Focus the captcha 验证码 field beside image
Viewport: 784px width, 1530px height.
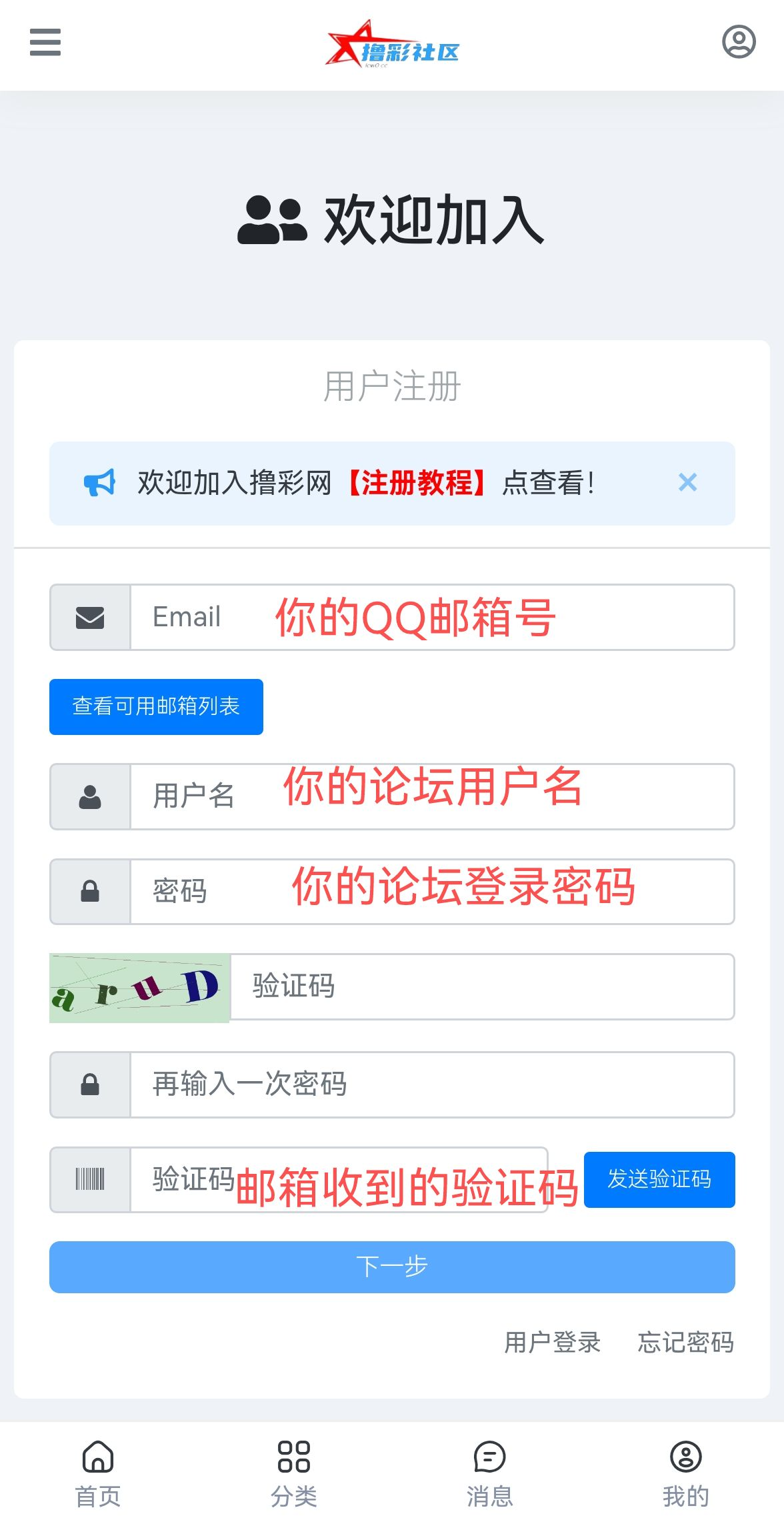coord(481,986)
